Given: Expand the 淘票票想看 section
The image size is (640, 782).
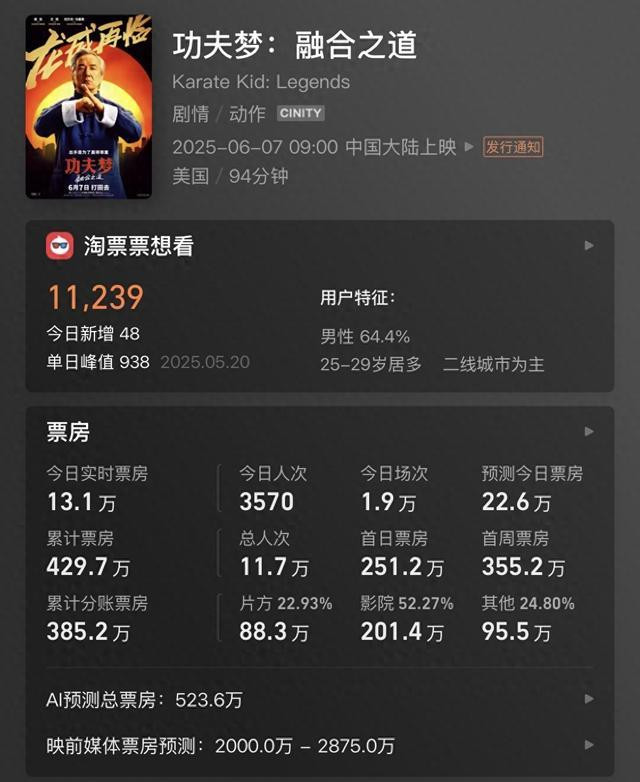Looking at the screenshot, I should pos(589,246).
